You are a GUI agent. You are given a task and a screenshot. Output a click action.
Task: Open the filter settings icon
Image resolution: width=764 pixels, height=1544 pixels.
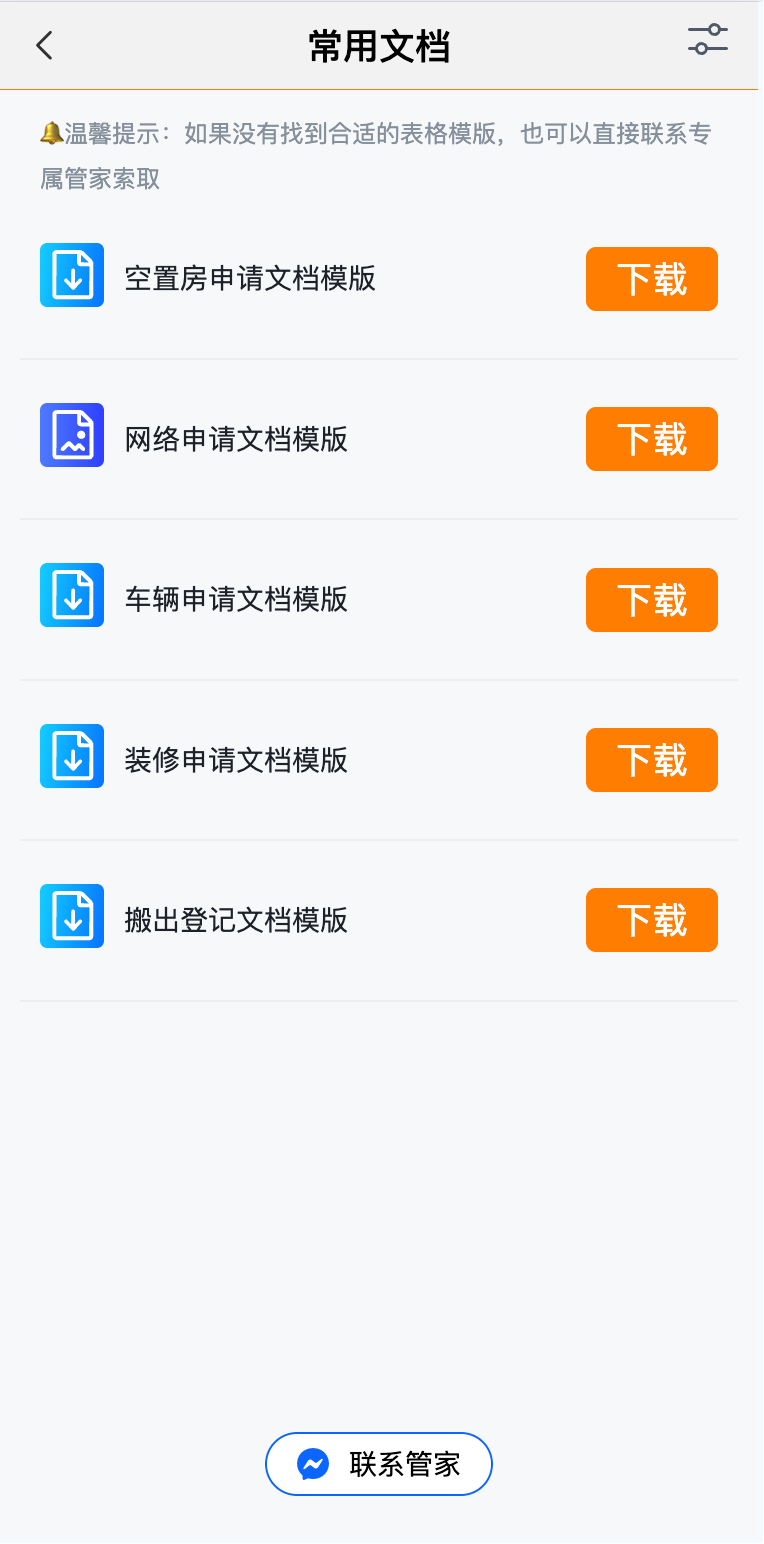click(708, 40)
